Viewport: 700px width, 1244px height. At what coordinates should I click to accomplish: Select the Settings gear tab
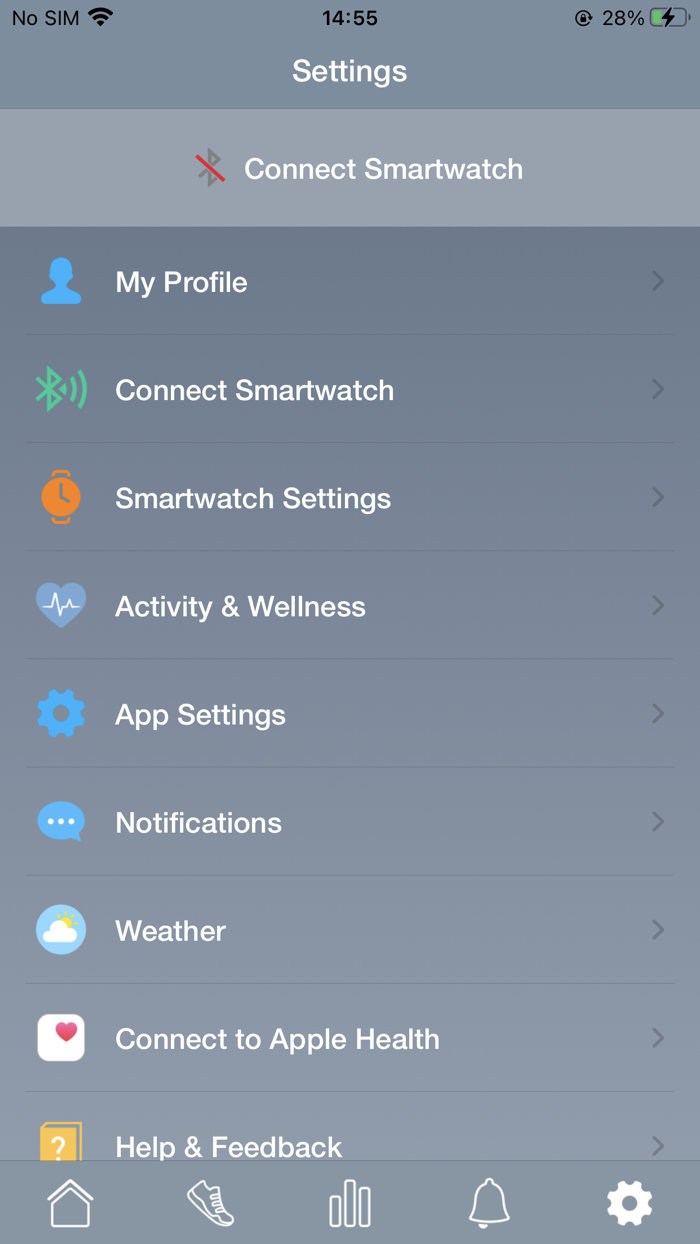(x=630, y=1203)
